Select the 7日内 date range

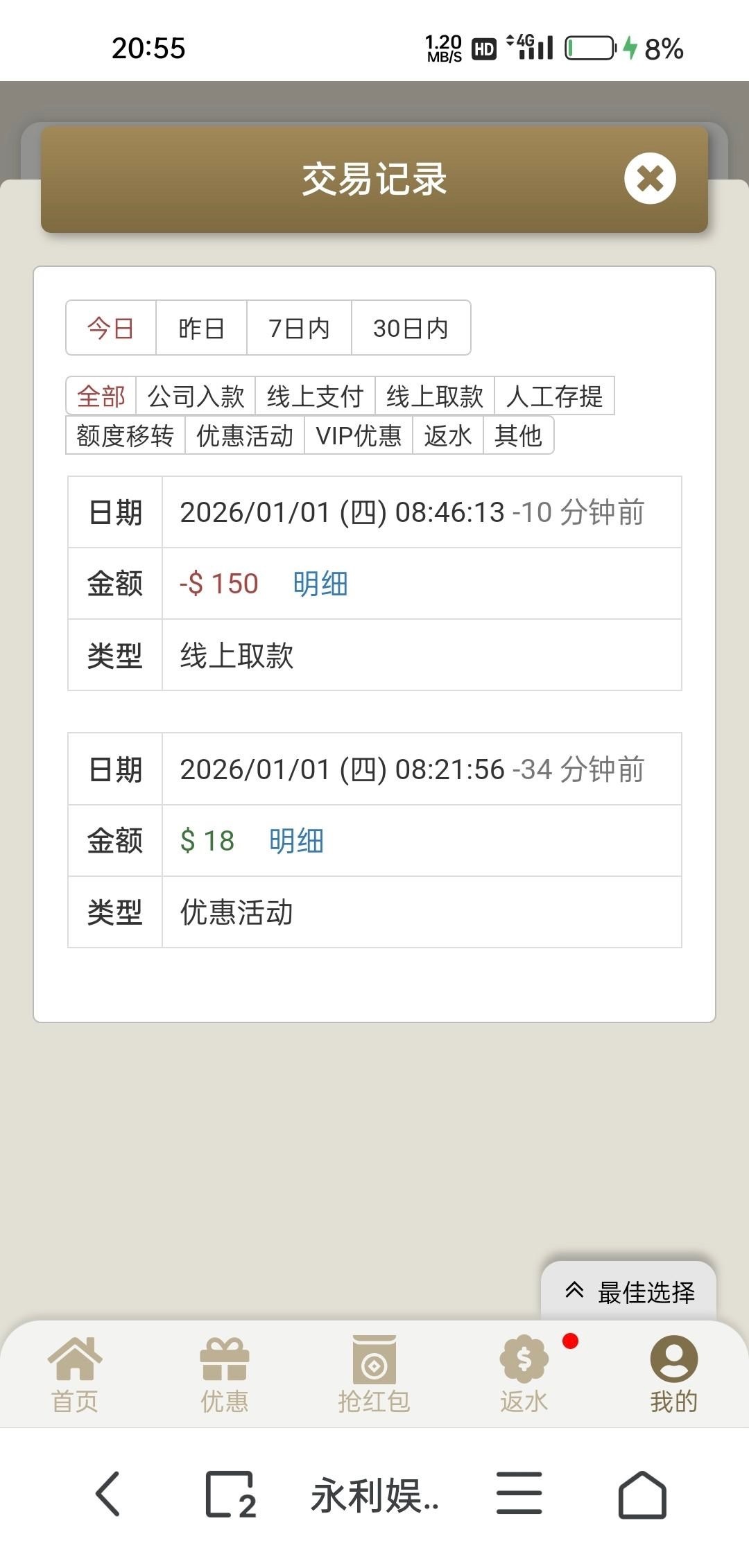pyautogui.click(x=299, y=328)
